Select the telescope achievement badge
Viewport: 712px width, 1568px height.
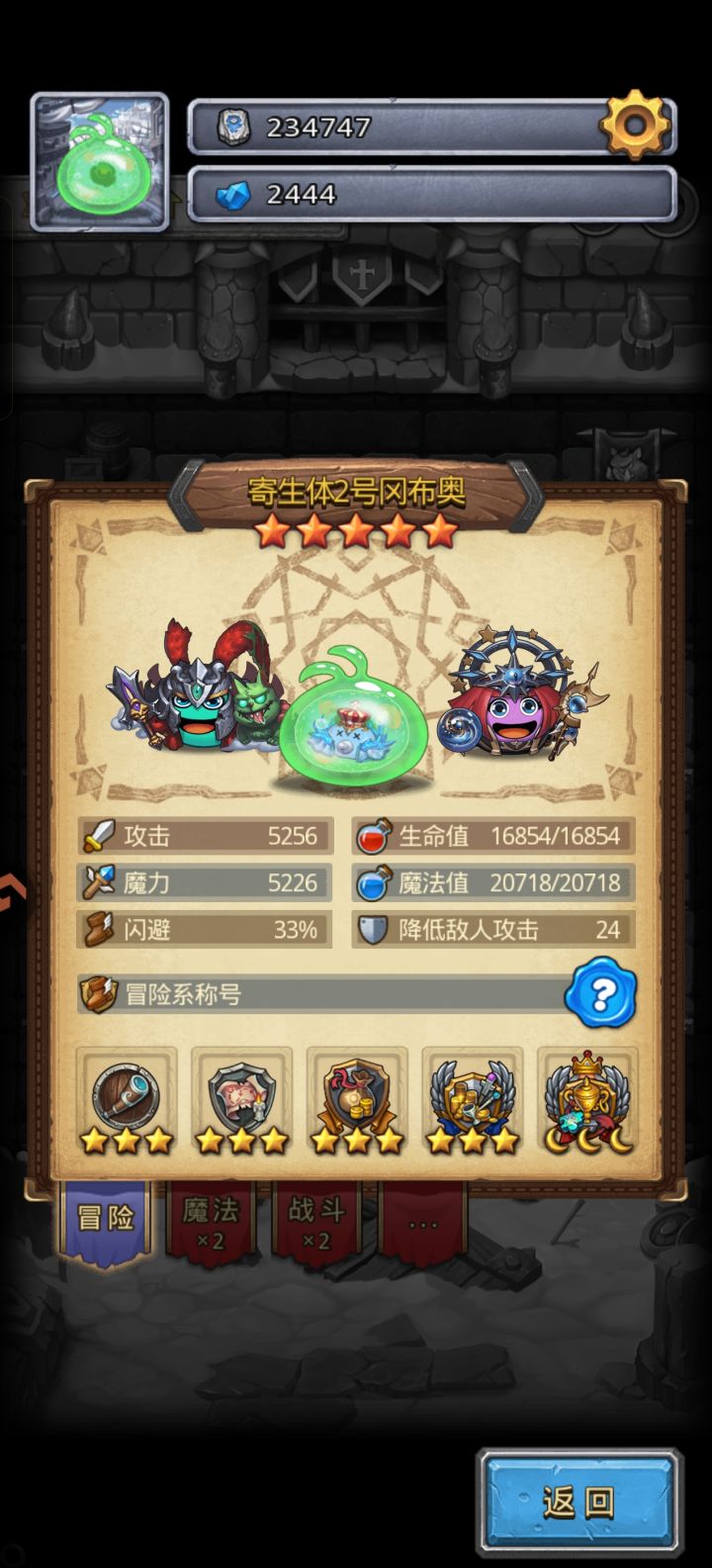pyautogui.click(x=128, y=1095)
